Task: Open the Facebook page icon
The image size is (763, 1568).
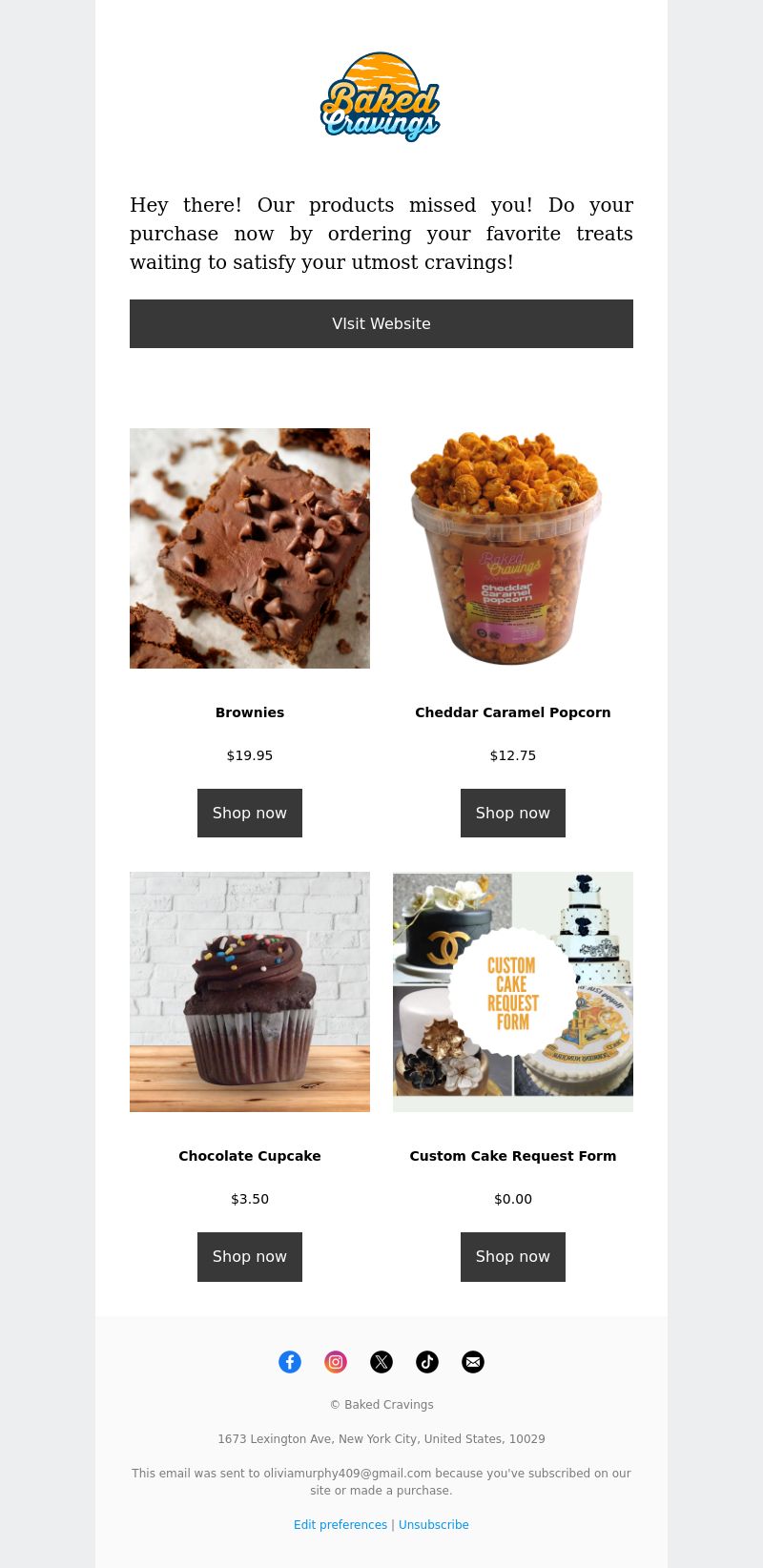Action: coord(290,1362)
